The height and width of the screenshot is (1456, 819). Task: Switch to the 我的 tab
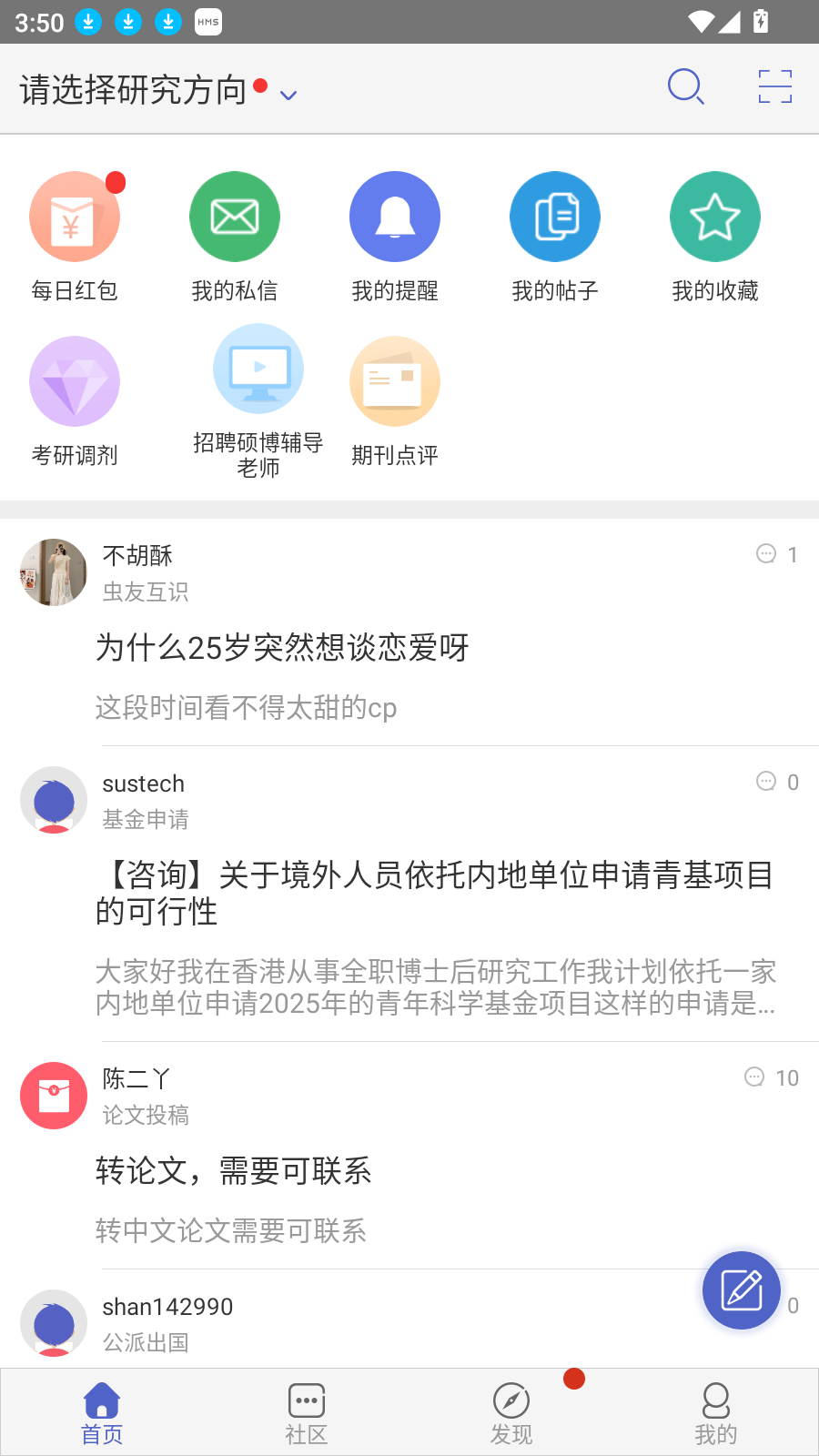point(716,1413)
